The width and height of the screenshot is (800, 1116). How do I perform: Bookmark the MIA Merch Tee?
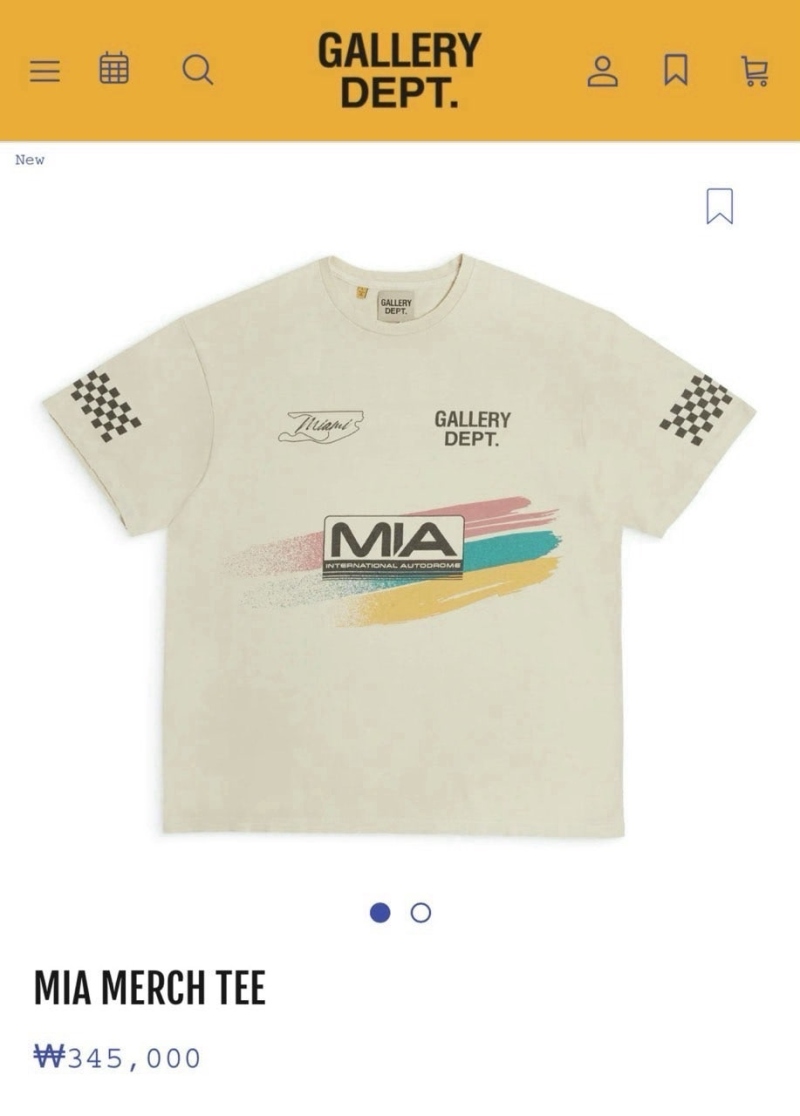tap(720, 206)
